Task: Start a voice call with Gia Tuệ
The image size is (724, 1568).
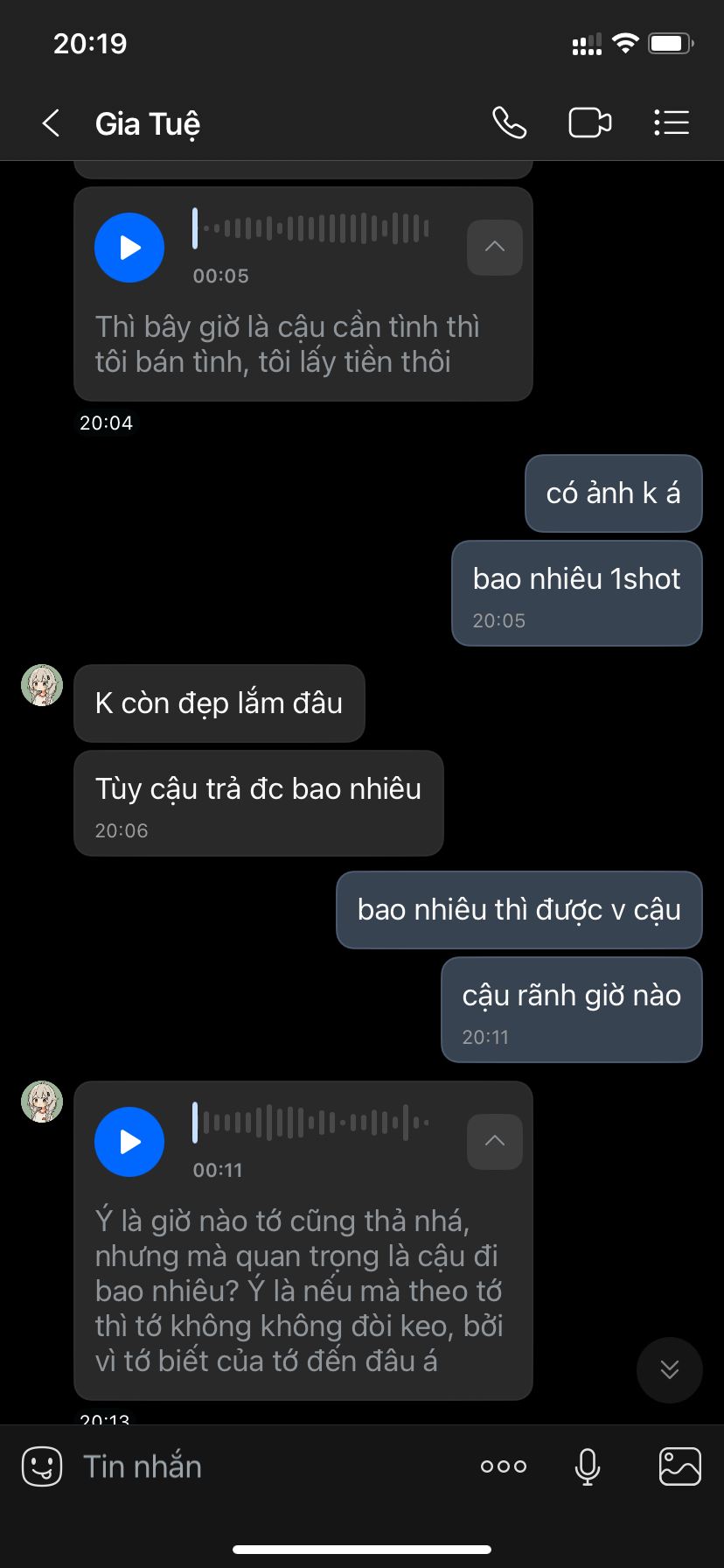Action: (x=509, y=123)
